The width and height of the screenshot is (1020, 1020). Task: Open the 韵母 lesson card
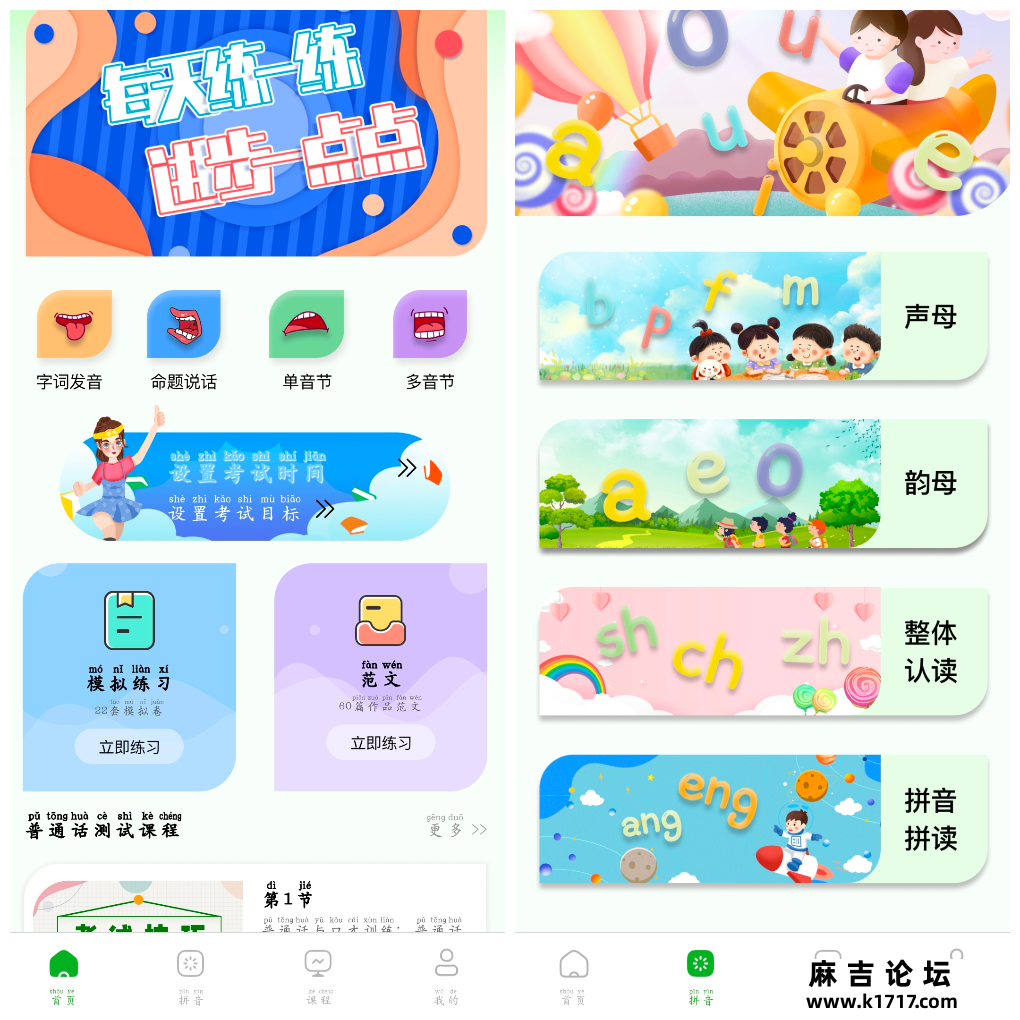(x=762, y=483)
